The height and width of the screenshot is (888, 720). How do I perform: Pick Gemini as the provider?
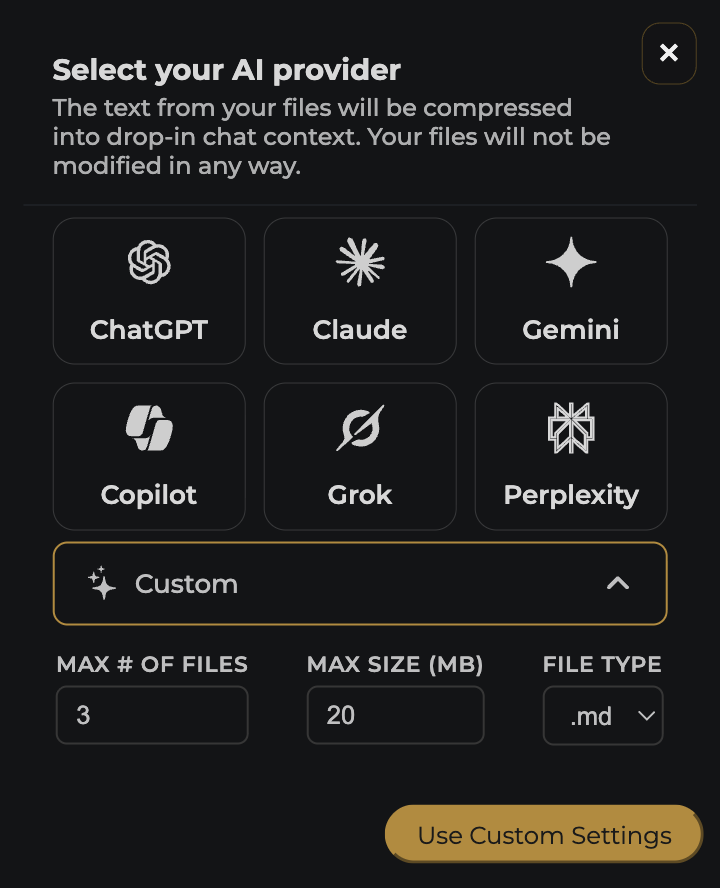click(x=570, y=290)
